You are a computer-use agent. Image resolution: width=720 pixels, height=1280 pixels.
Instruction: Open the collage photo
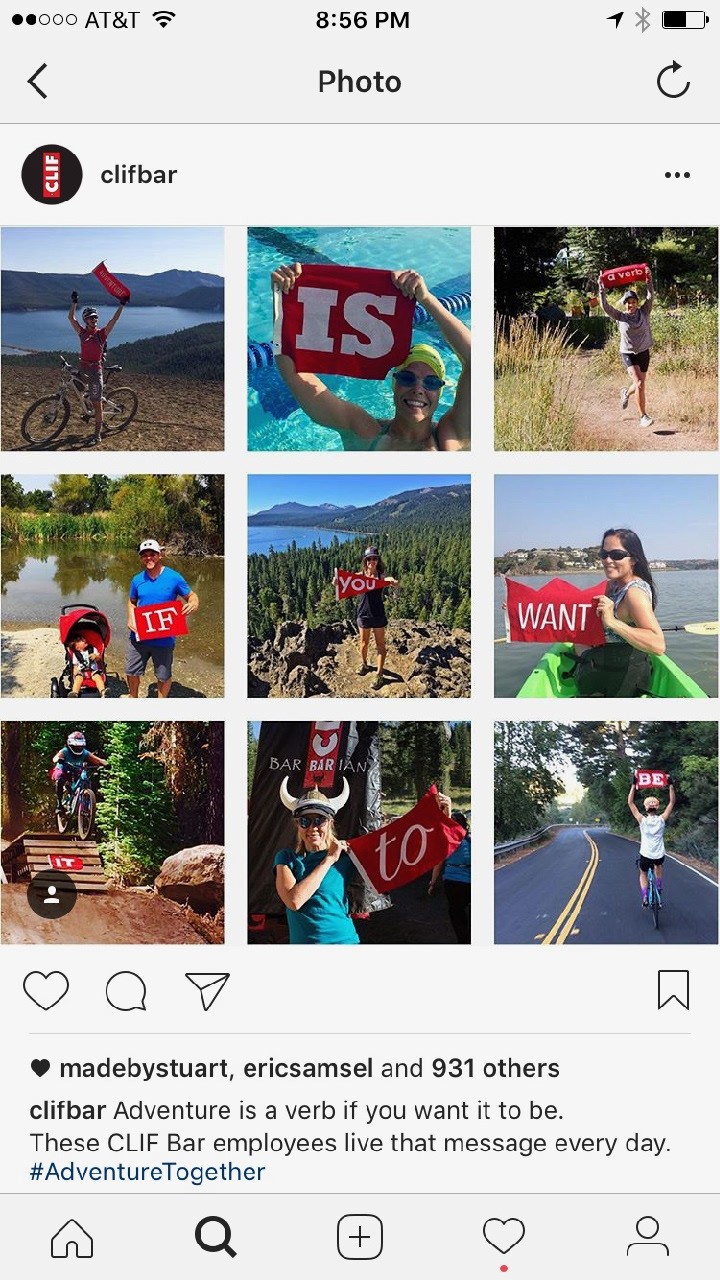click(360, 585)
